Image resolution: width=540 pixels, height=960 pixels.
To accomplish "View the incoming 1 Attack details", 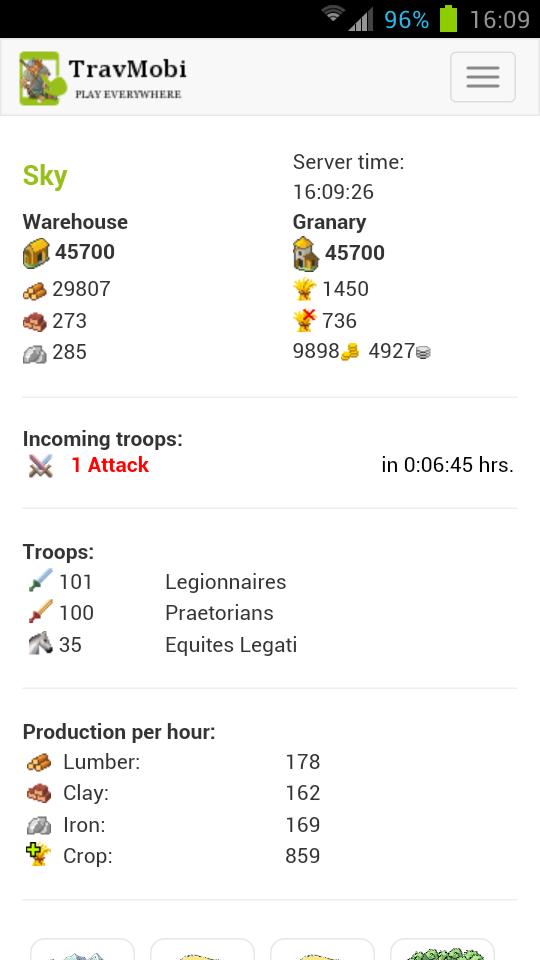I will pos(110,465).
